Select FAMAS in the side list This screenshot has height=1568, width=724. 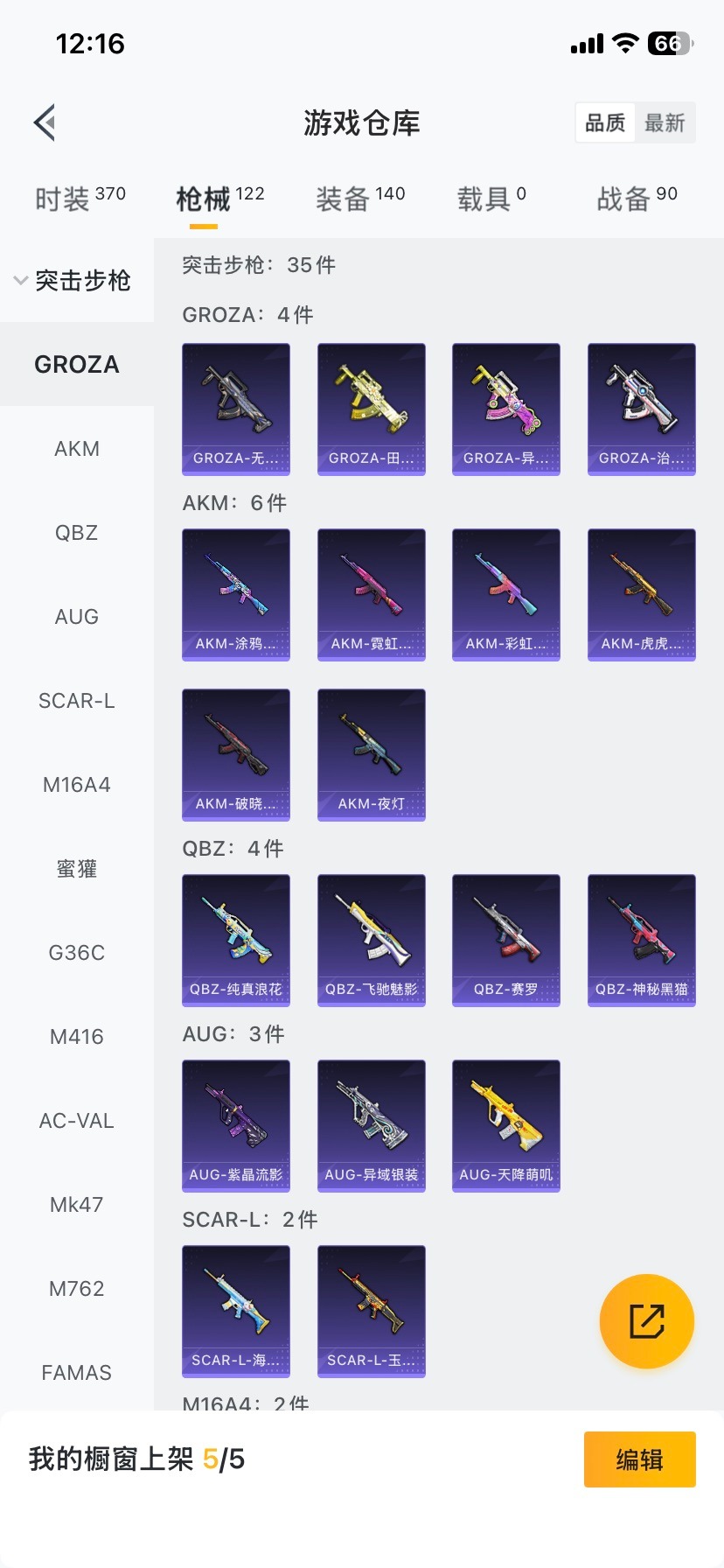(x=77, y=1373)
